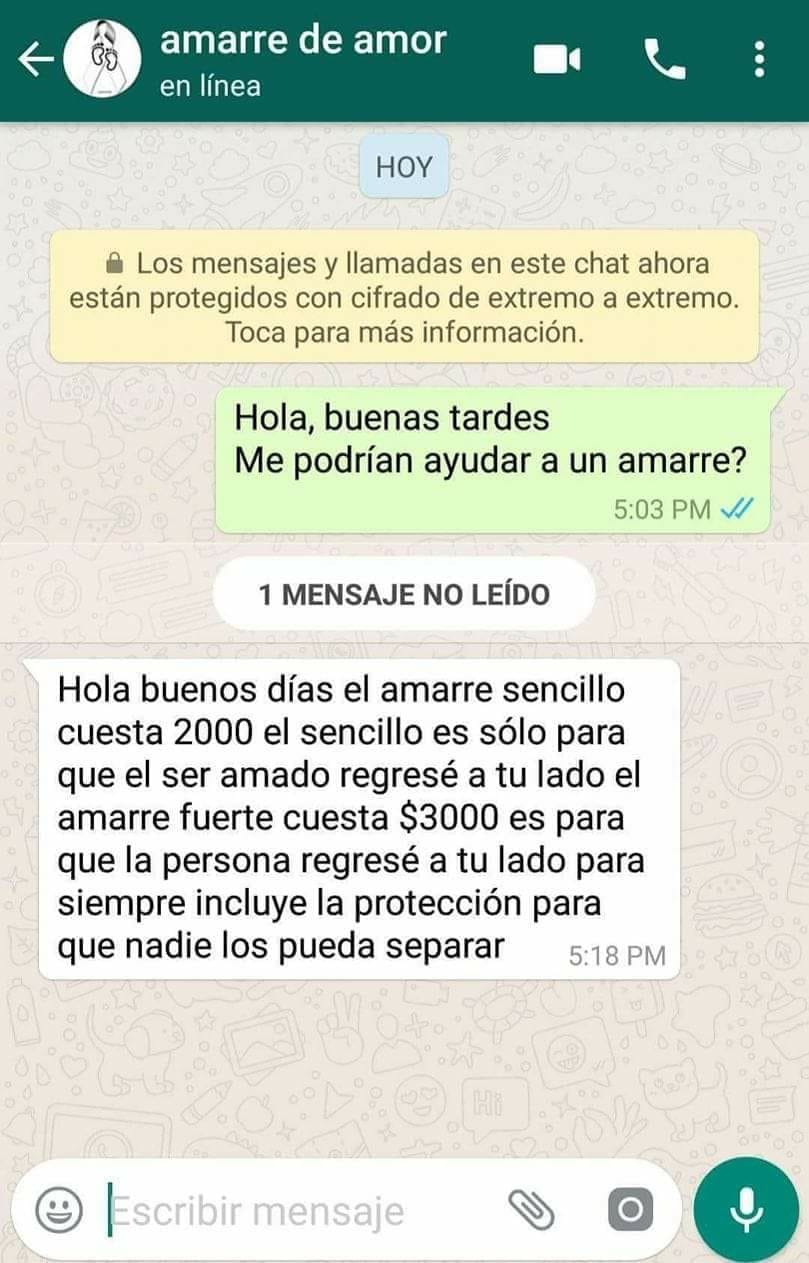Image resolution: width=809 pixels, height=1263 pixels.
Task: Open amarre de amor contact info
Action: coord(302,58)
